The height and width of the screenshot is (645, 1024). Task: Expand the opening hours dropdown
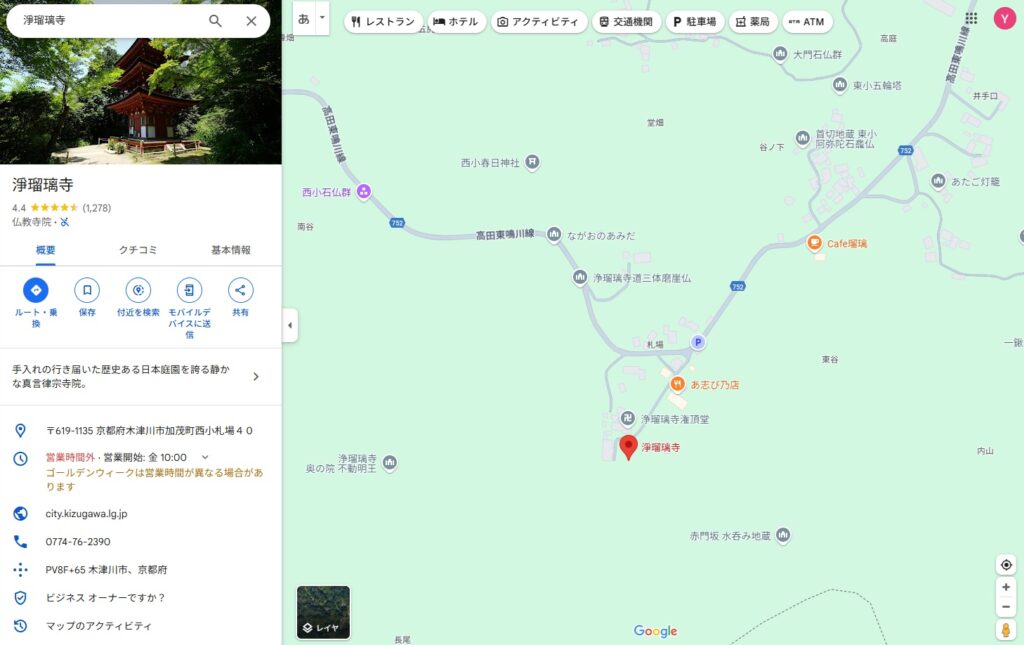tap(206, 457)
